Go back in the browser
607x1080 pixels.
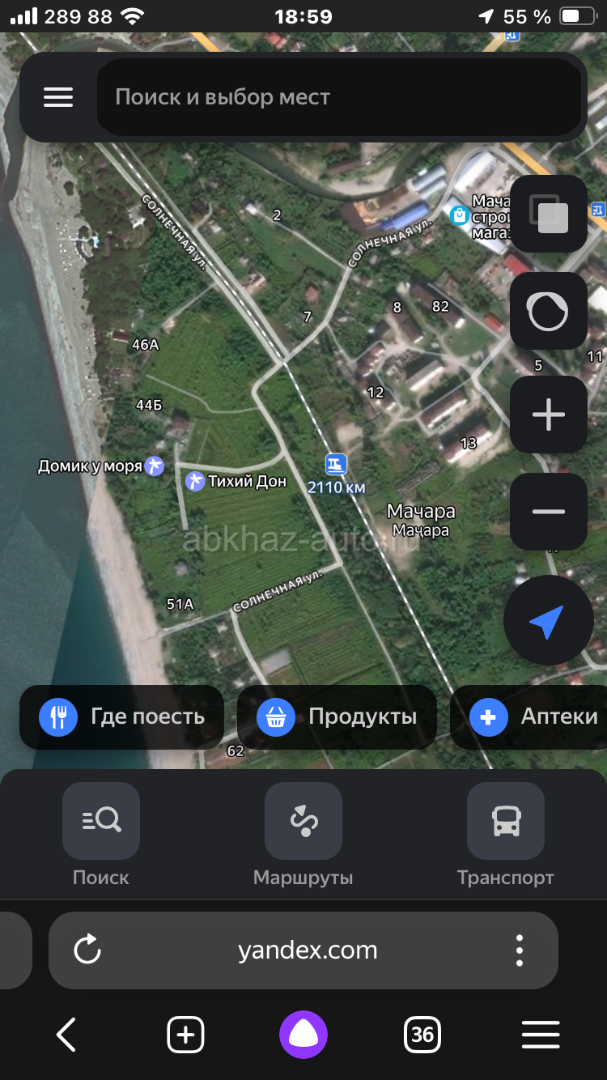coord(67,1035)
